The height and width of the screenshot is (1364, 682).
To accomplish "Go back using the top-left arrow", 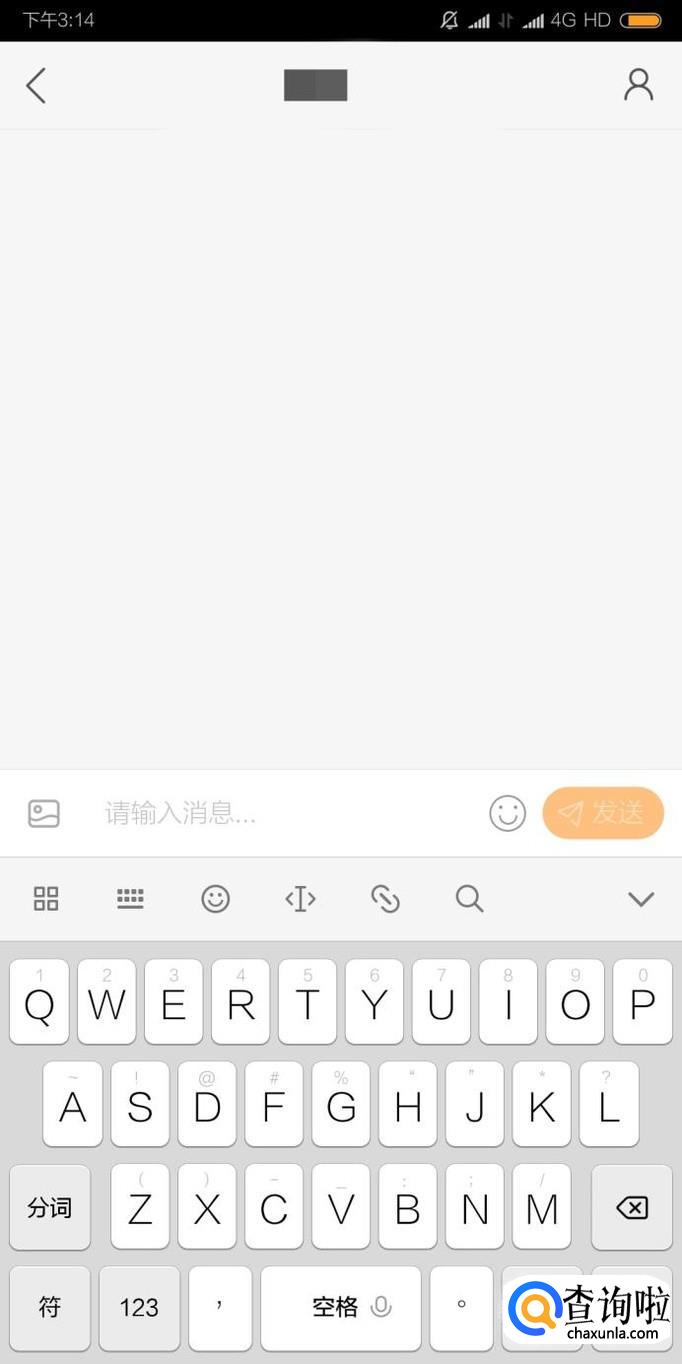I will pyautogui.click(x=36, y=86).
